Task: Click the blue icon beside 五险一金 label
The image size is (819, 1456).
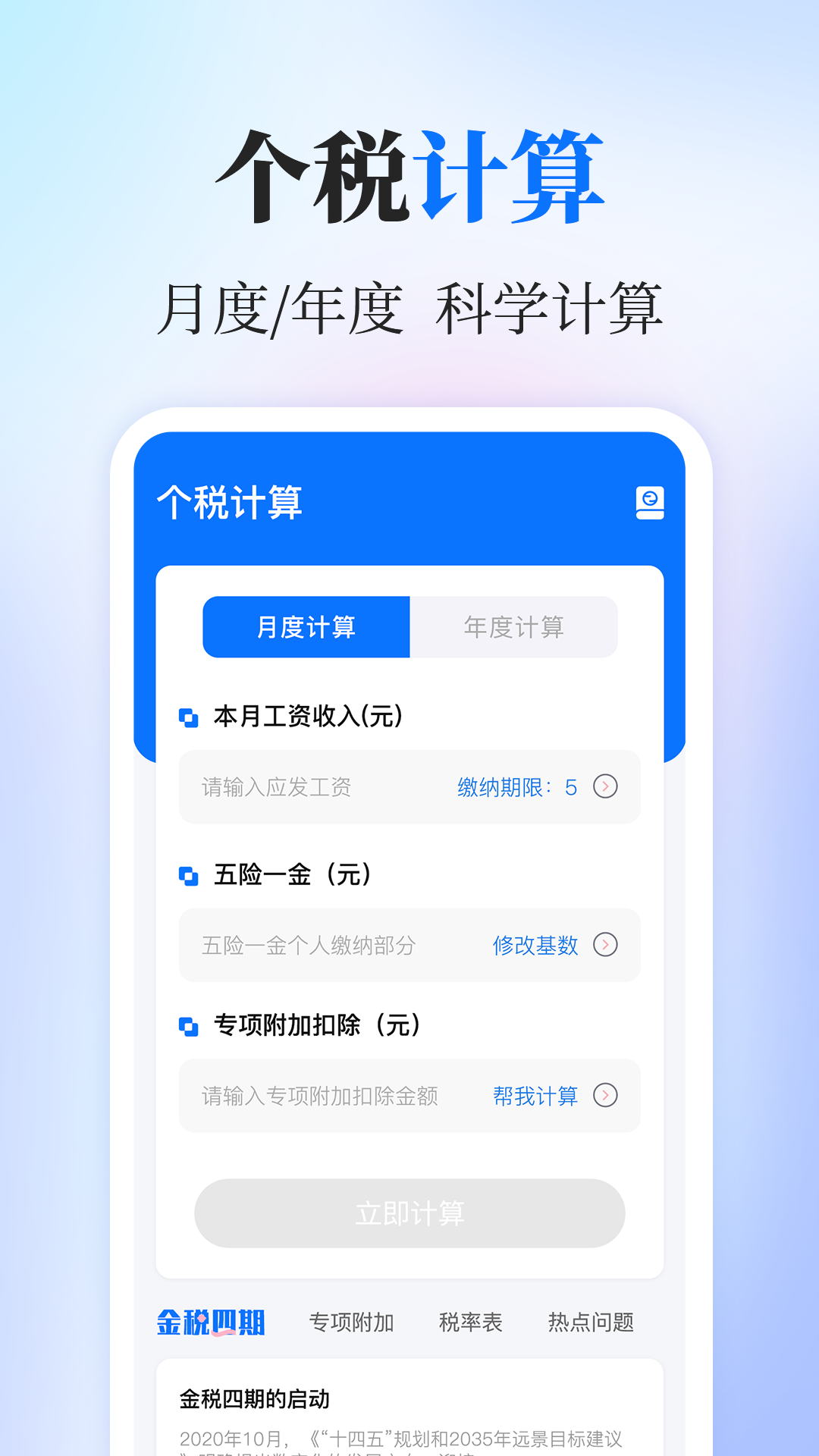Action: tap(187, 873)
